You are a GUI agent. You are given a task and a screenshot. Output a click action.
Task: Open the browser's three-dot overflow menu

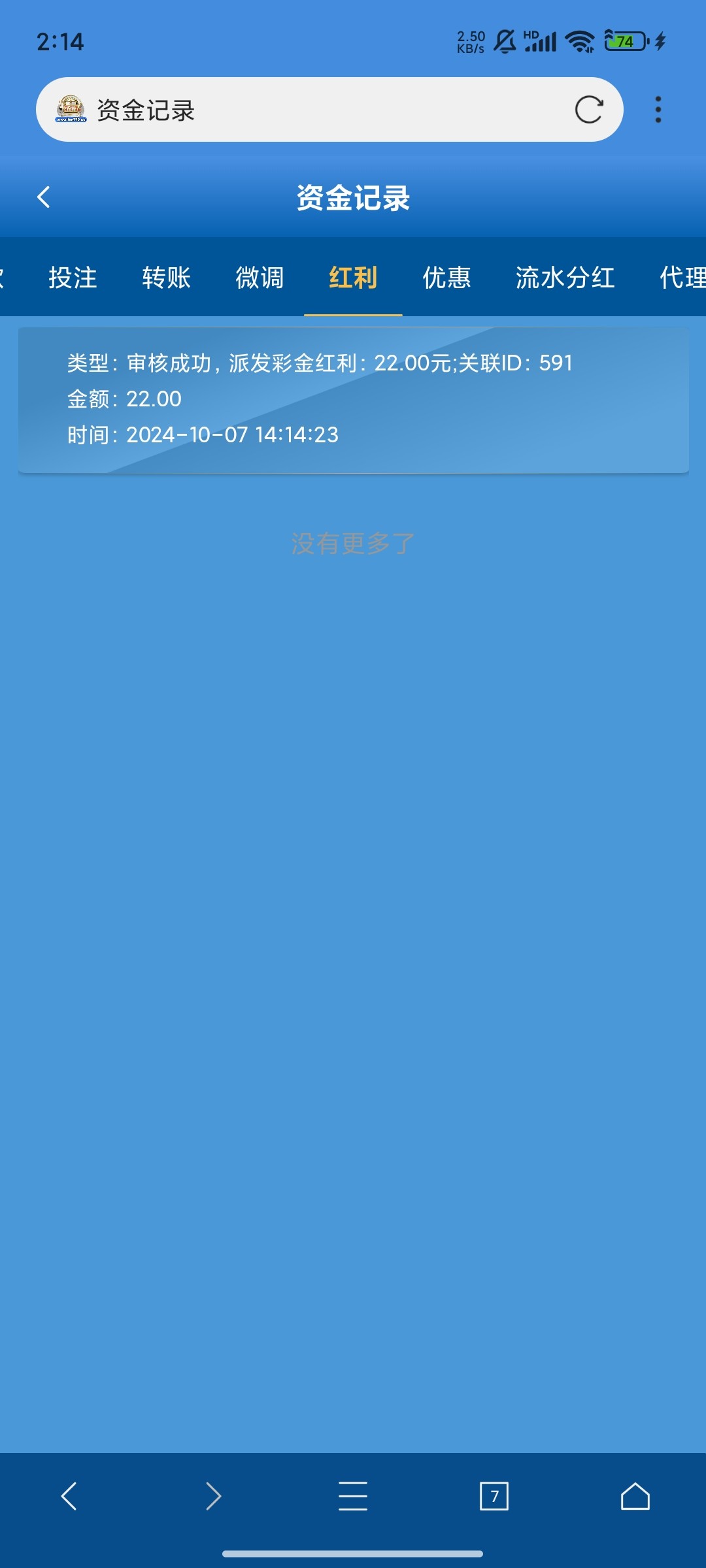tap(658, 110)
